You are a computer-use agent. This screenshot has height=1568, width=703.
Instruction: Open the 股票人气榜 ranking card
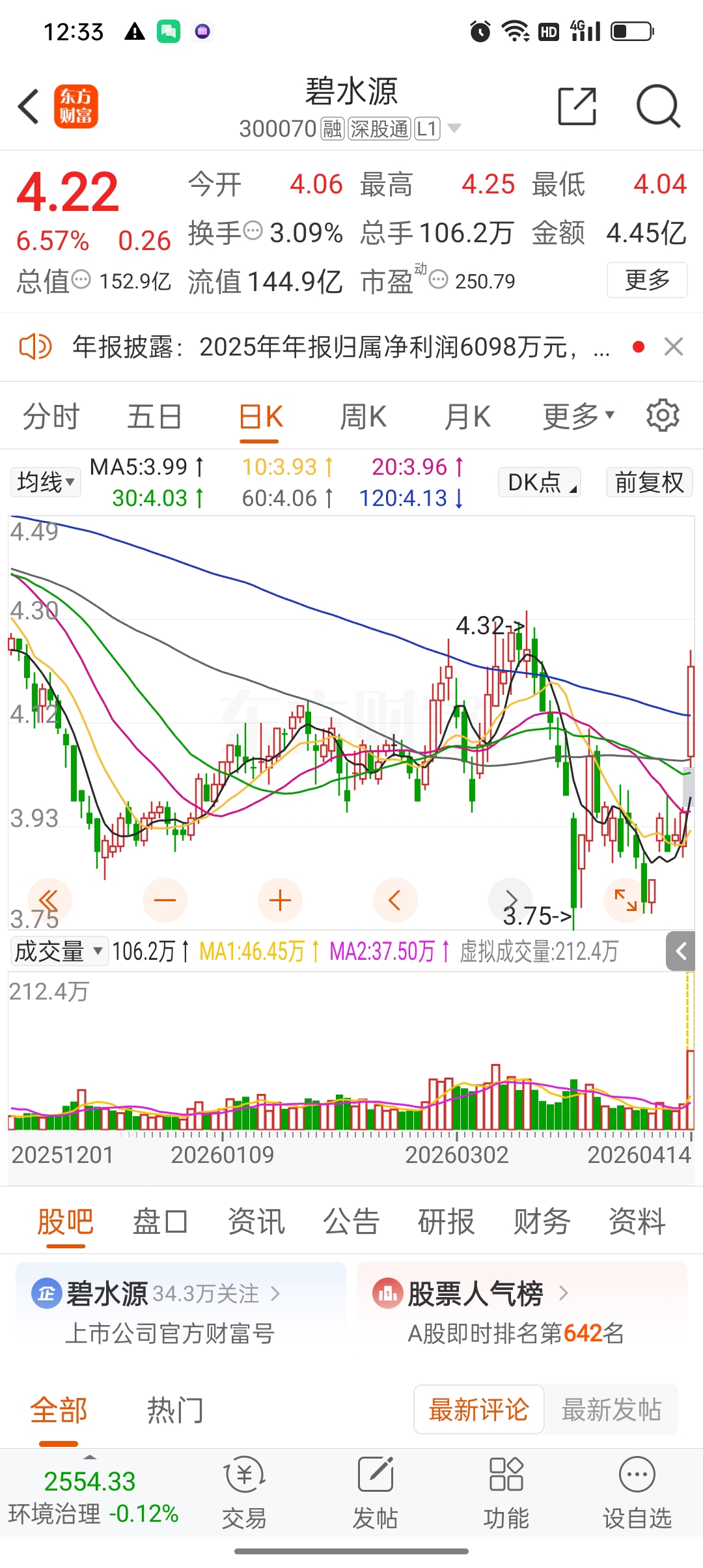click(x=522, y=1311)
